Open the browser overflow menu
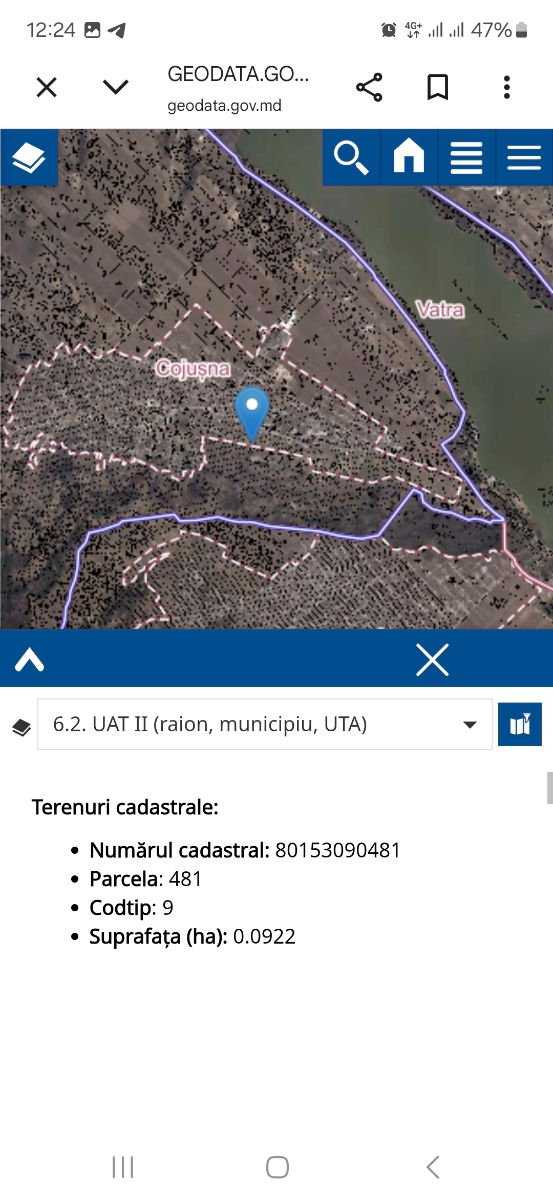 tap(507, 87)
